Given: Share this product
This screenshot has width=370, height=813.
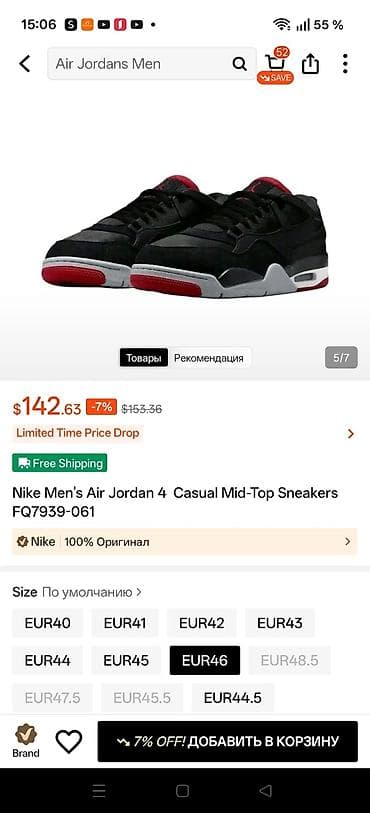Looking at the screenshot, I should pyautogui.click(x=310, y=64).
